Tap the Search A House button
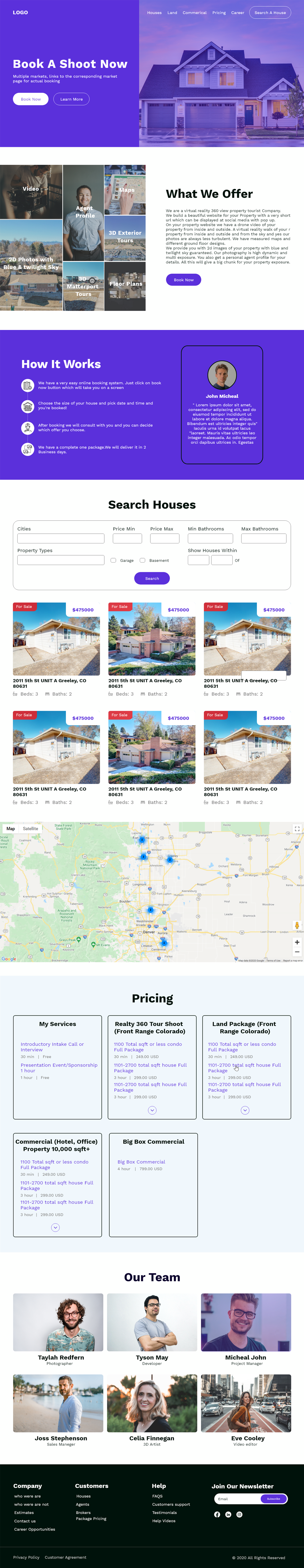304x1568 pixels. click(x=270, y=13)
